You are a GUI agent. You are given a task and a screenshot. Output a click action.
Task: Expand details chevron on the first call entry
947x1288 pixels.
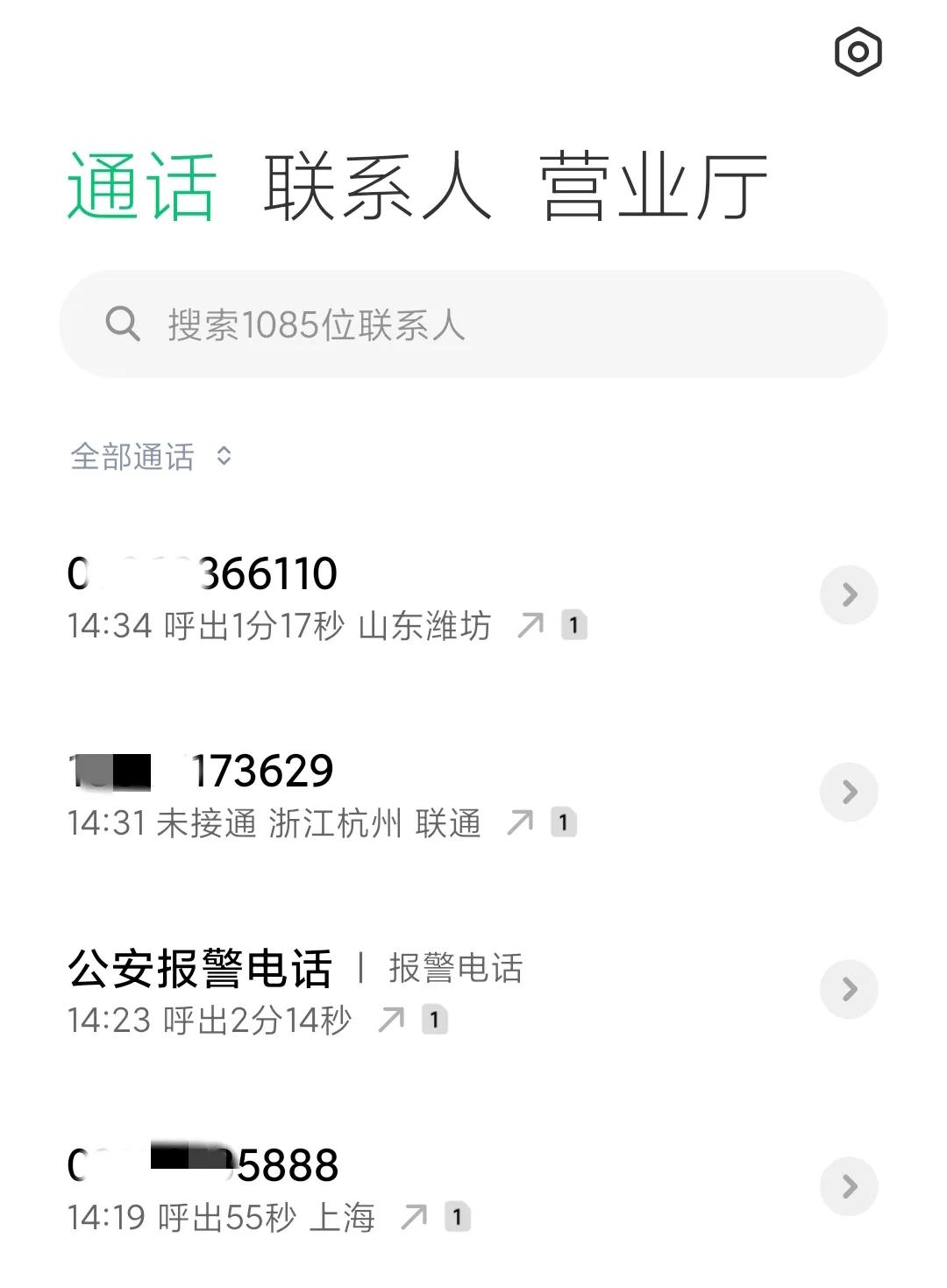[x=847, y=594]
